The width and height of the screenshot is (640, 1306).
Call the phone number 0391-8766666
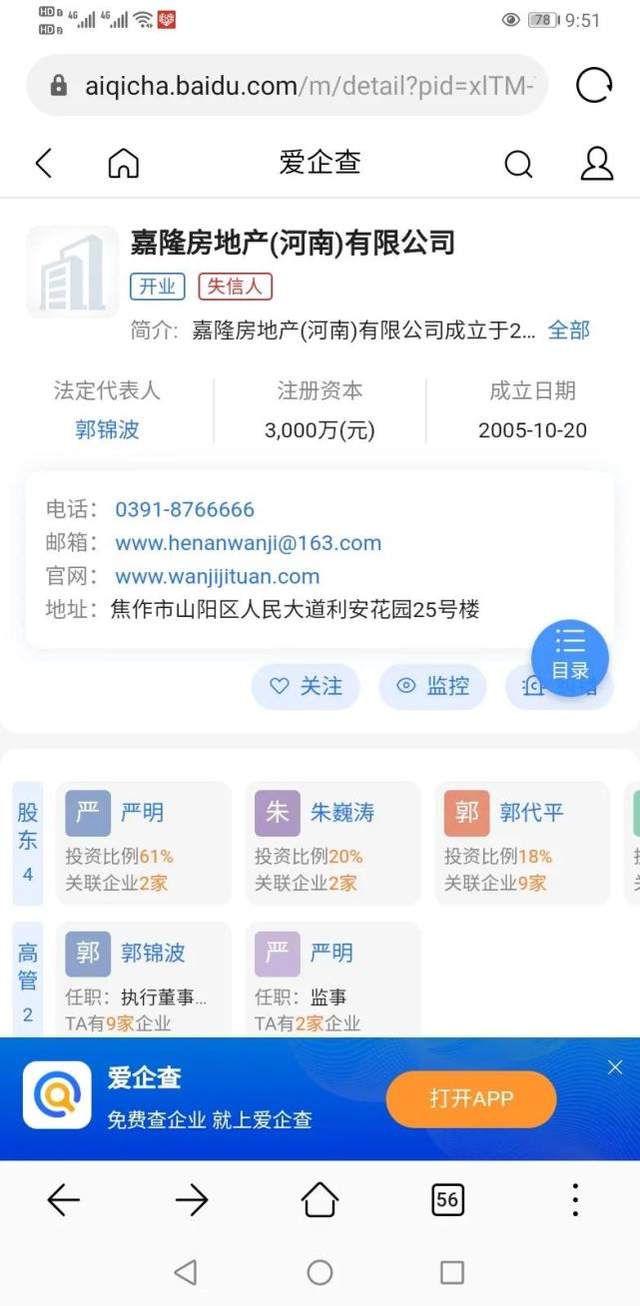tap(185, 509)
